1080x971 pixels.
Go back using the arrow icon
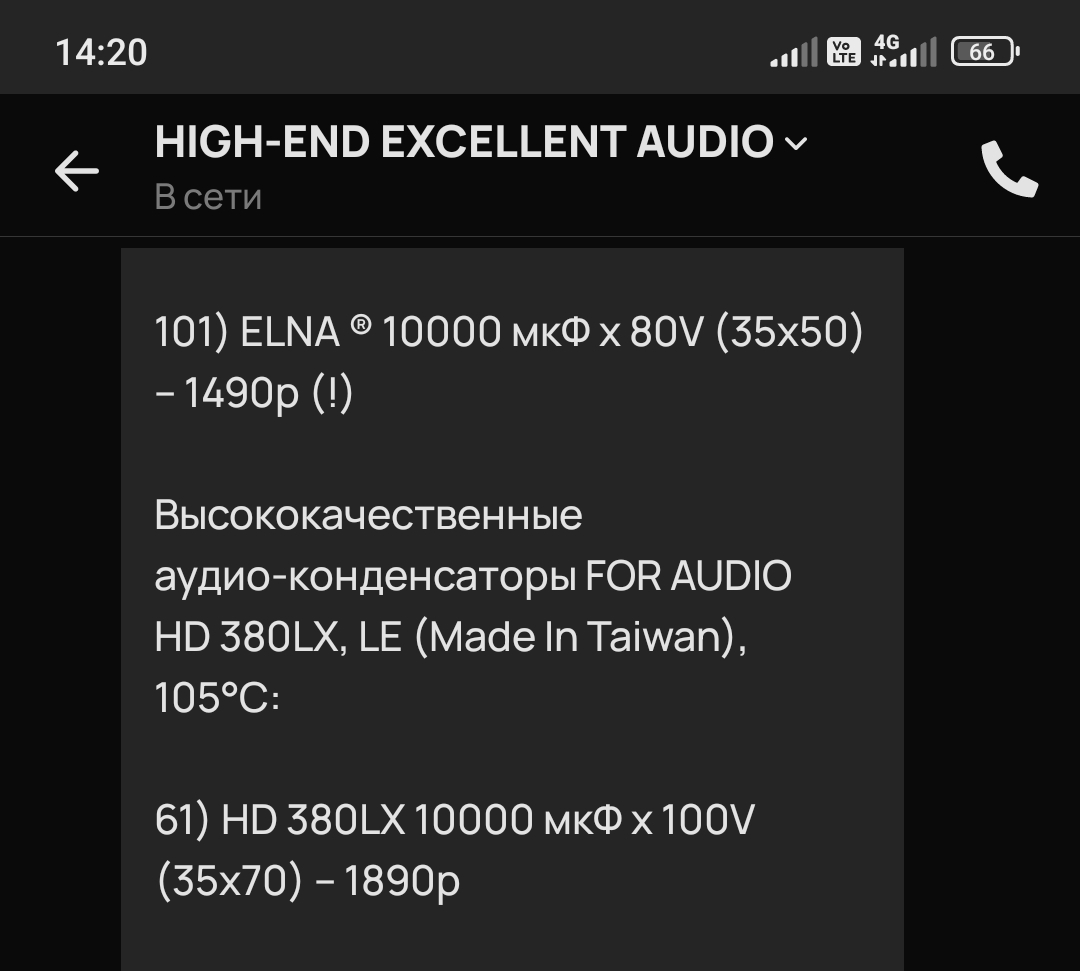[77, 170]
